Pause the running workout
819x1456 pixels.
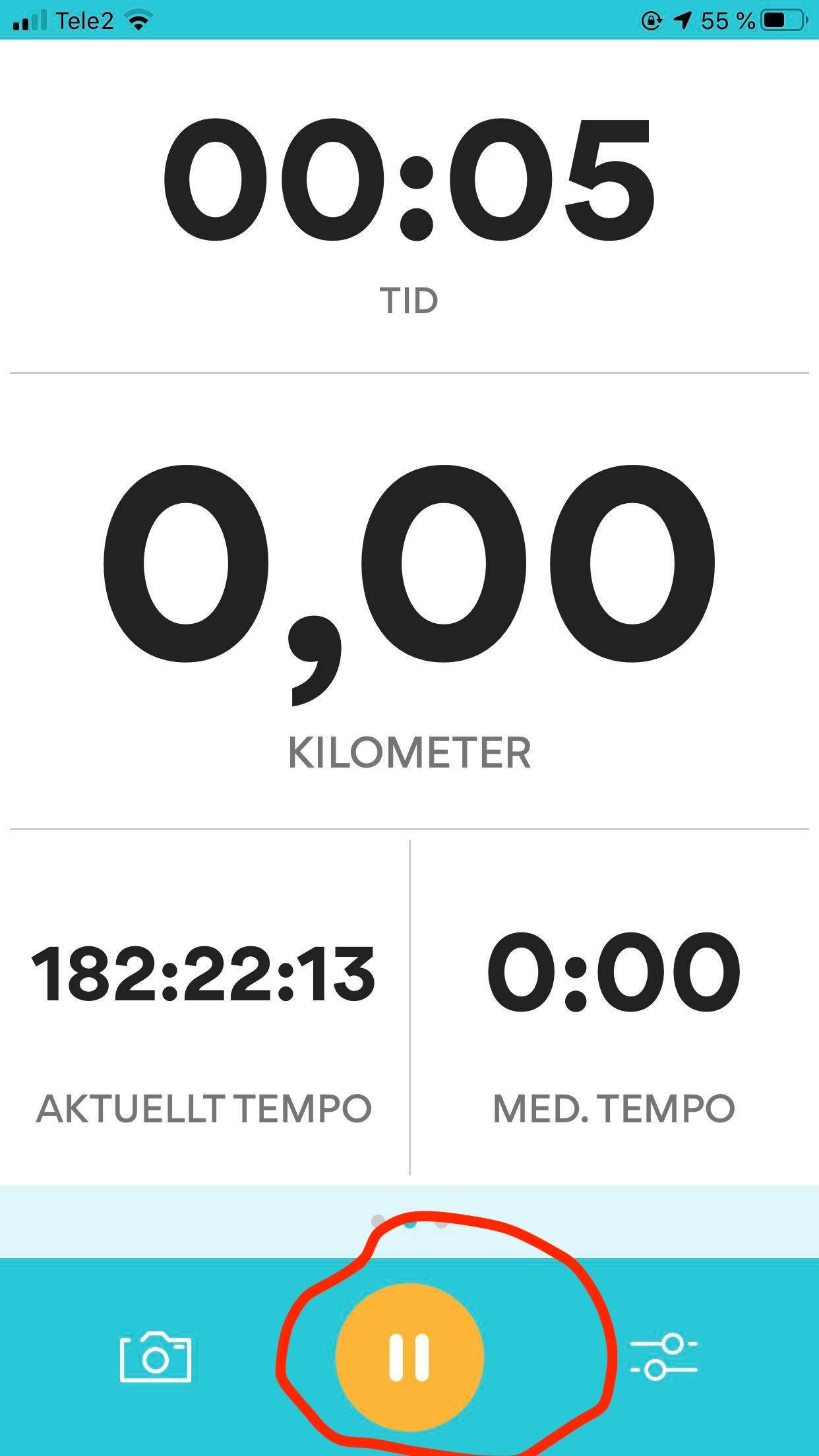pos(409,1358)
